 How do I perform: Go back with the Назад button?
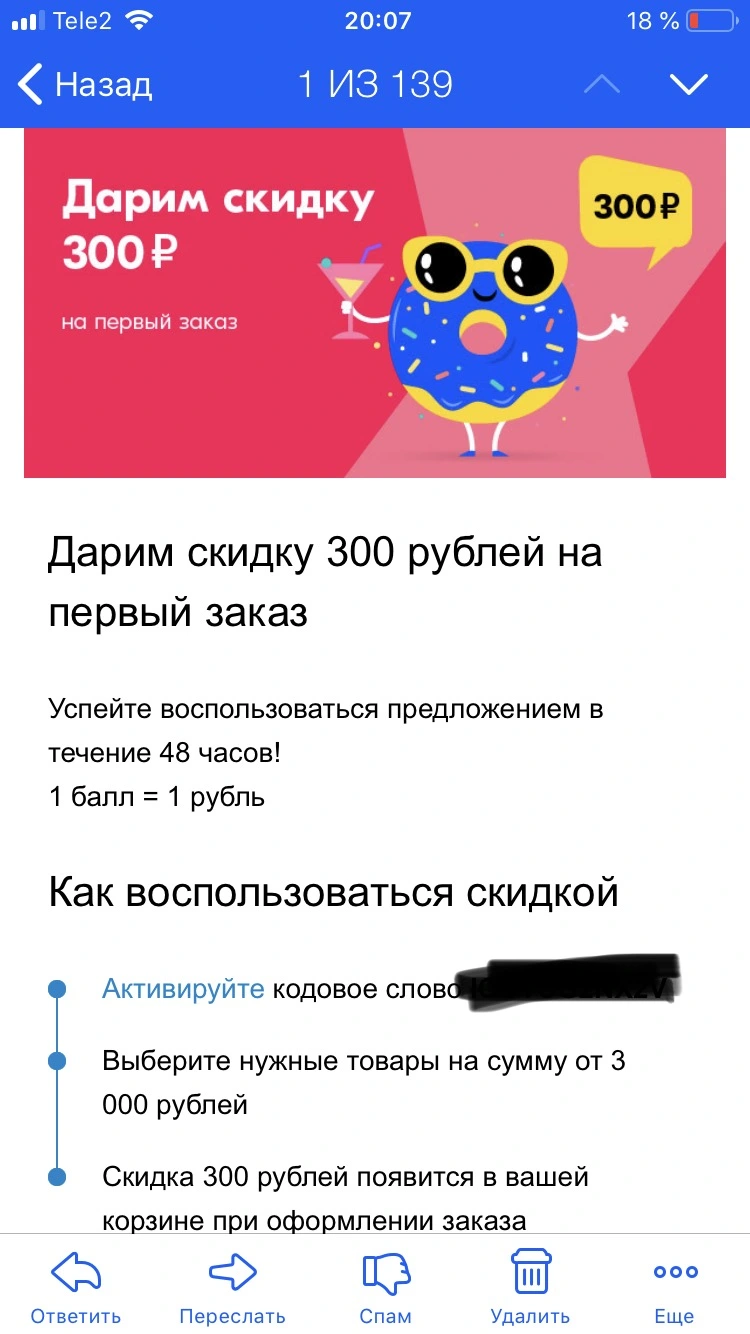[84, 85]
